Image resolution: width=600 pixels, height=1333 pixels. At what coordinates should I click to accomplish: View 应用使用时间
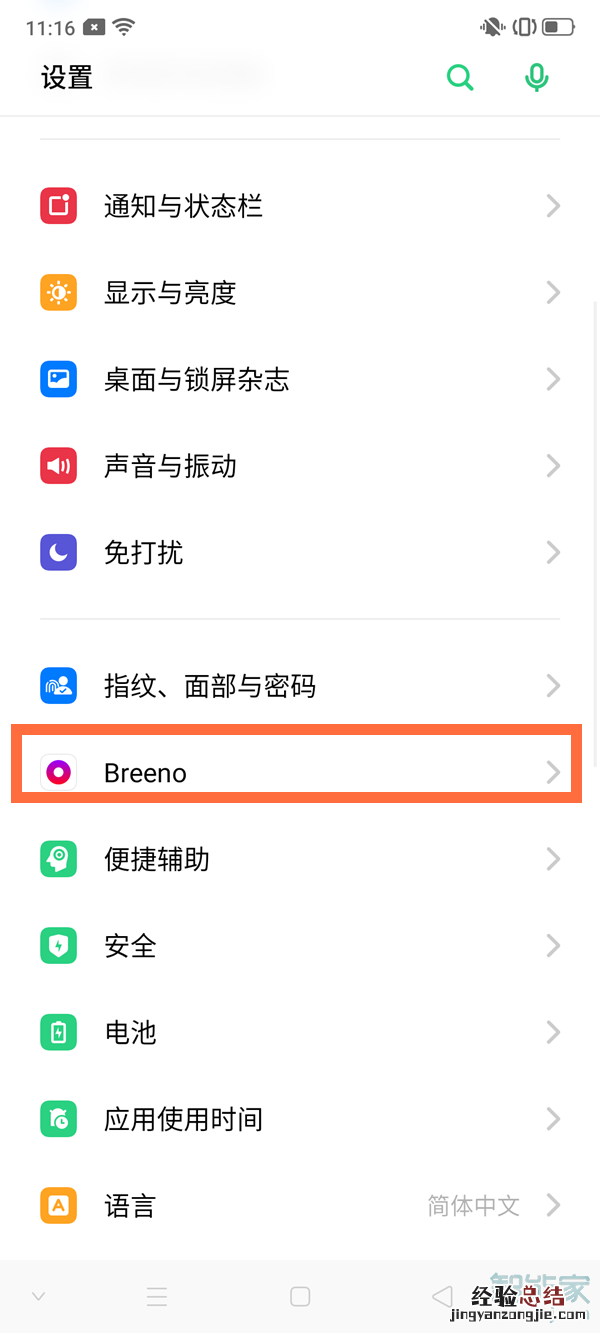tap(300, 1119)
